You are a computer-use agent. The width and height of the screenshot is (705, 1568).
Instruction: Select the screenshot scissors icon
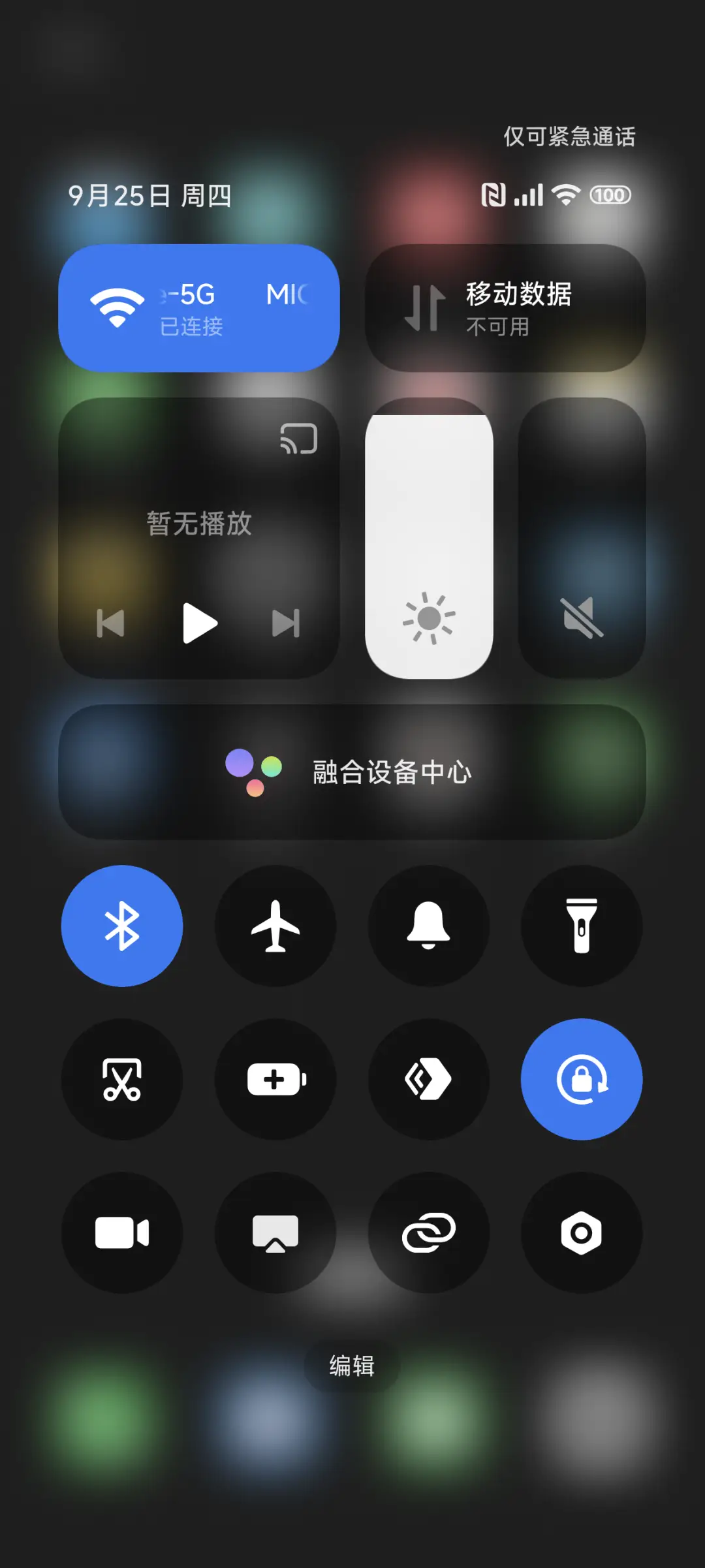click(x=122, y=1080)
